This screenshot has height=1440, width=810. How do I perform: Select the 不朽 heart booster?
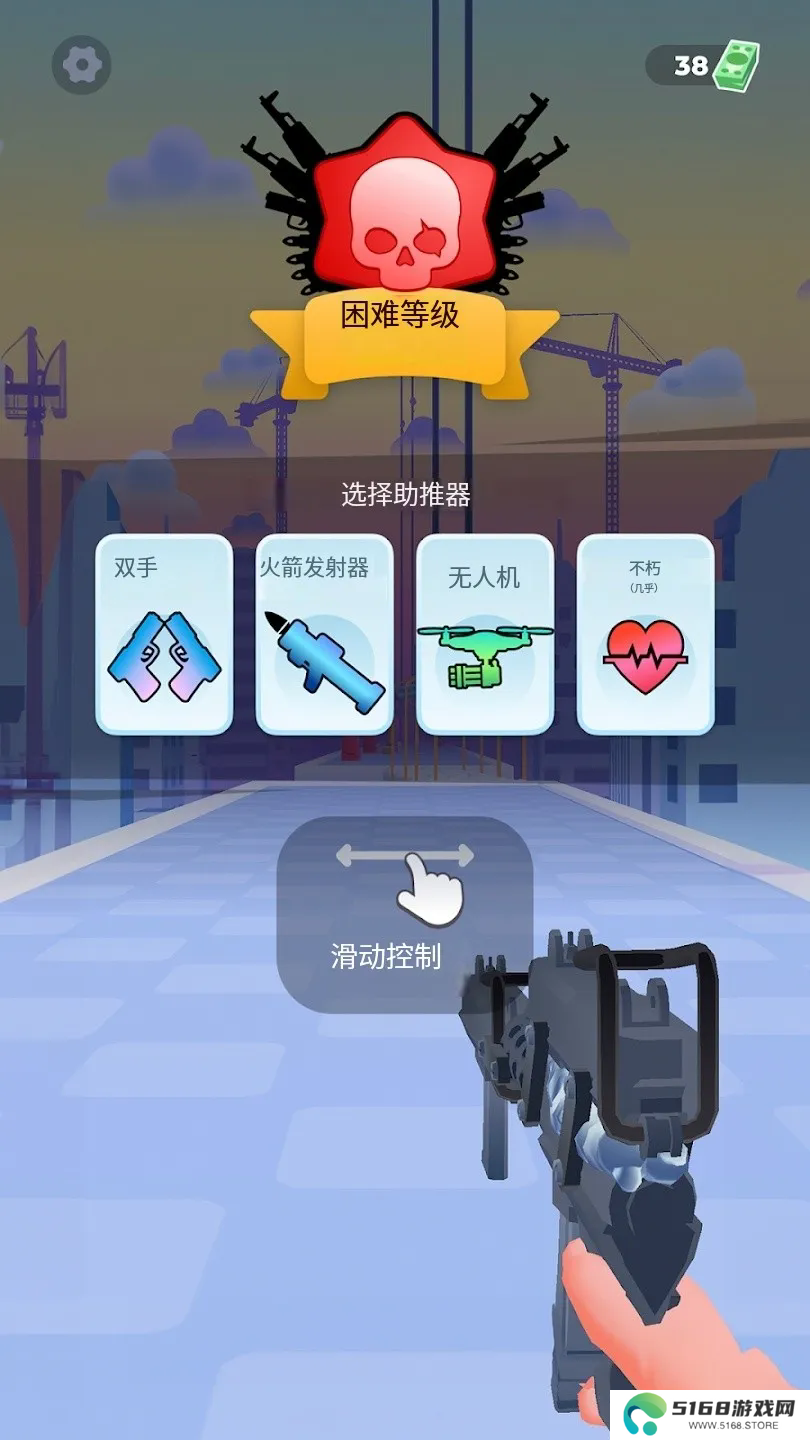tap(645, 634)
